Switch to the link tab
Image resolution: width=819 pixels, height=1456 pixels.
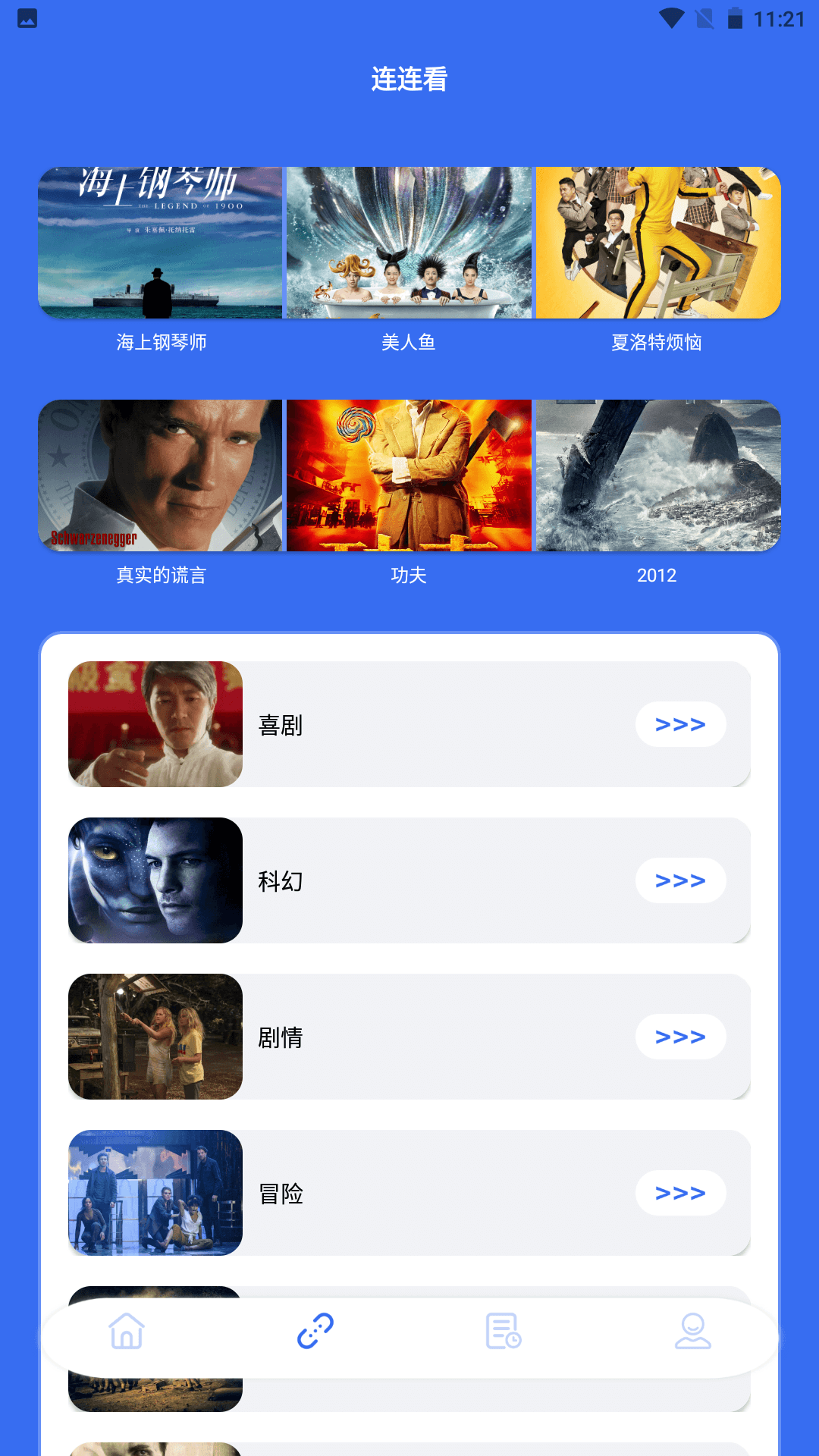[315, 1331]
